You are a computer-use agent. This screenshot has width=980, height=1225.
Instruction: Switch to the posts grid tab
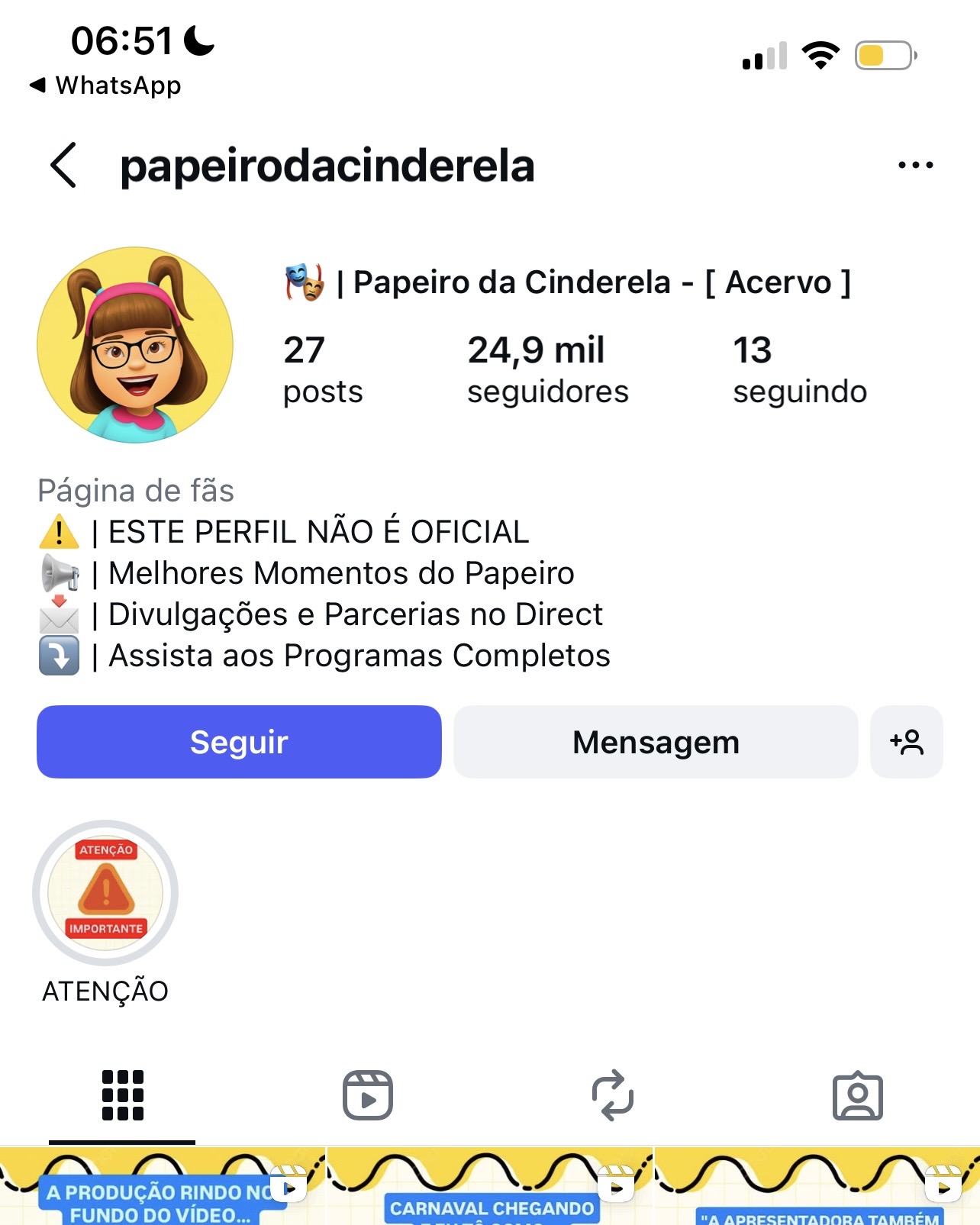(x=122, y=1095)
